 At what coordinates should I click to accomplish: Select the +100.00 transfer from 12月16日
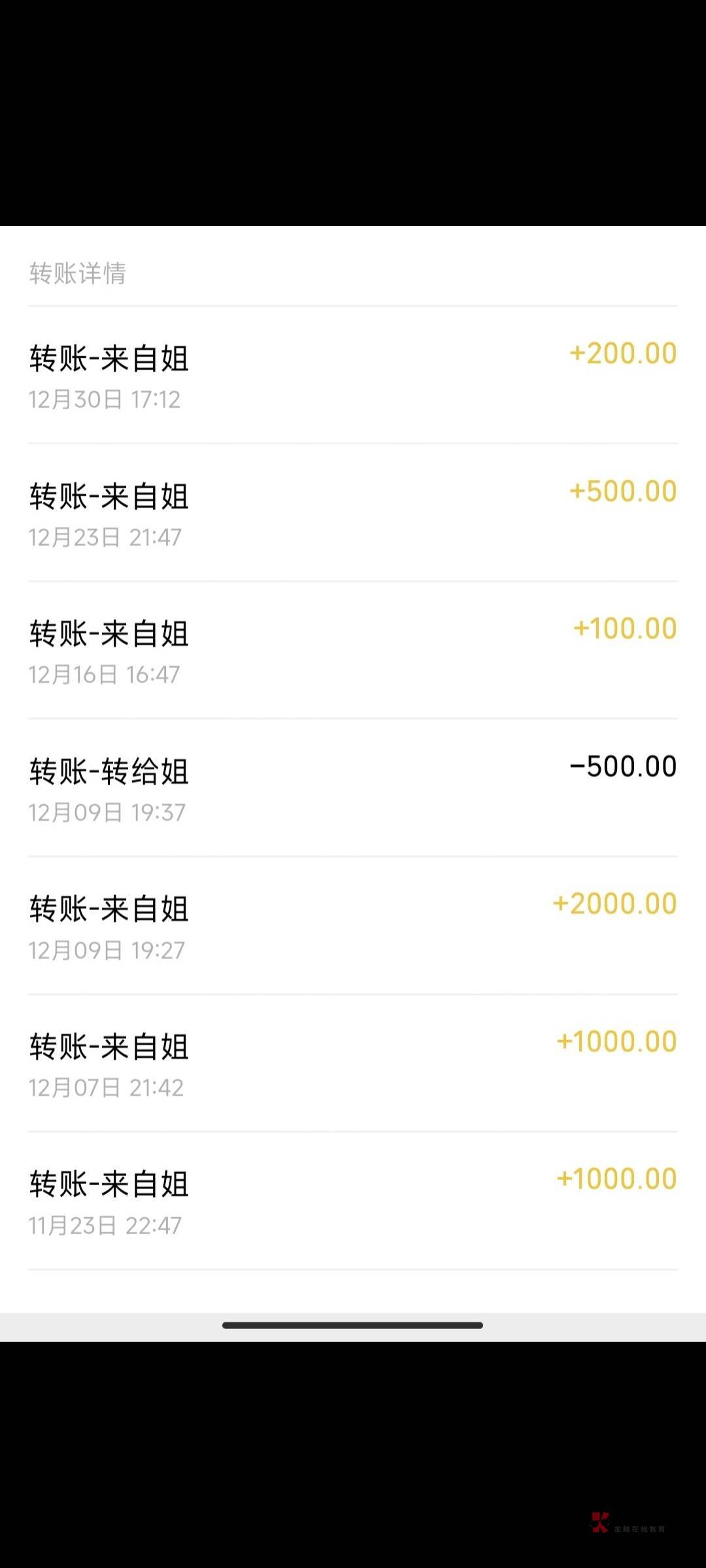[x=353, y=651]
